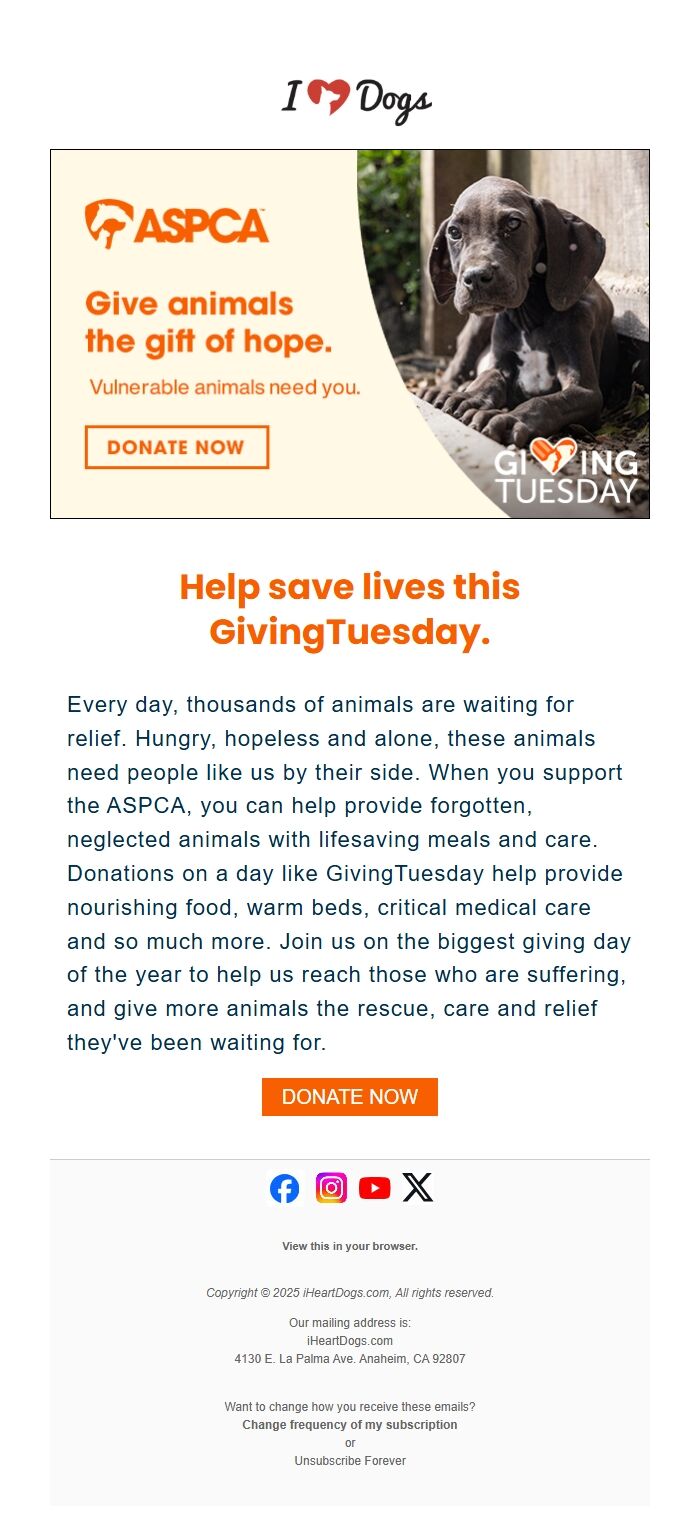Change frequency of my subscription

click(x=350, y=1425)
